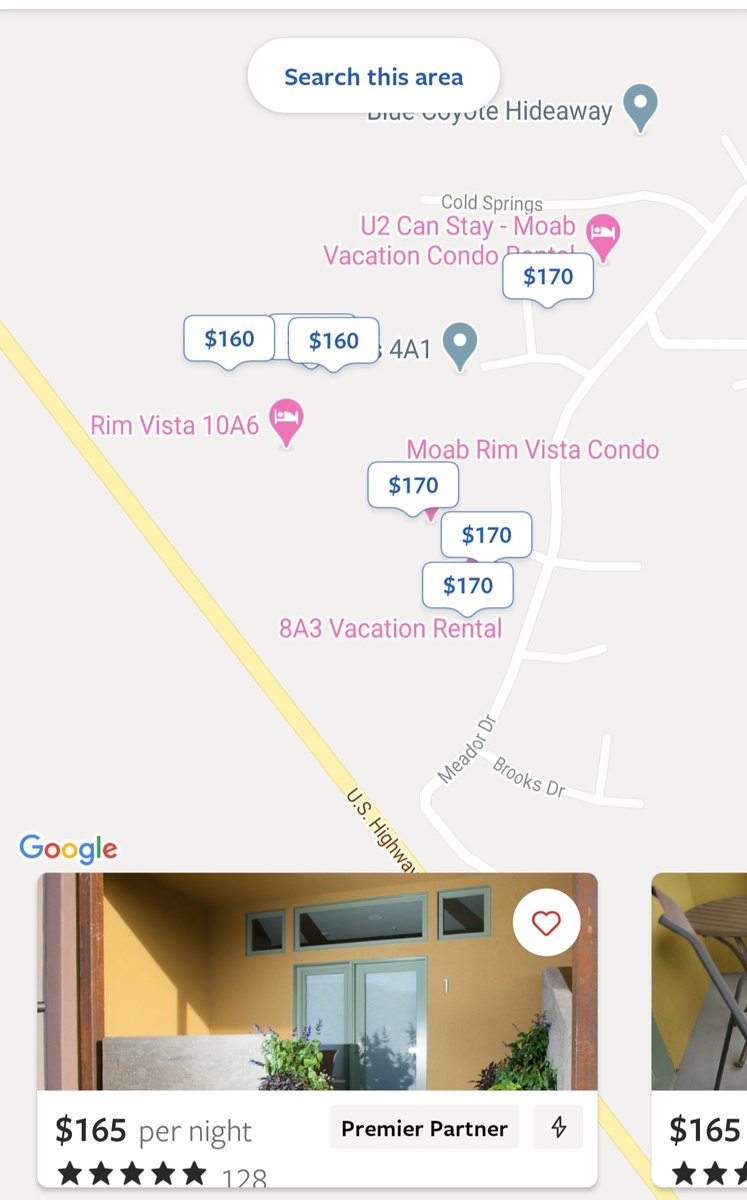Viewport: 747px width, 1200px height.
Task: Open the $165 per night Premier Partner listing card
Action: [317, 1030]
